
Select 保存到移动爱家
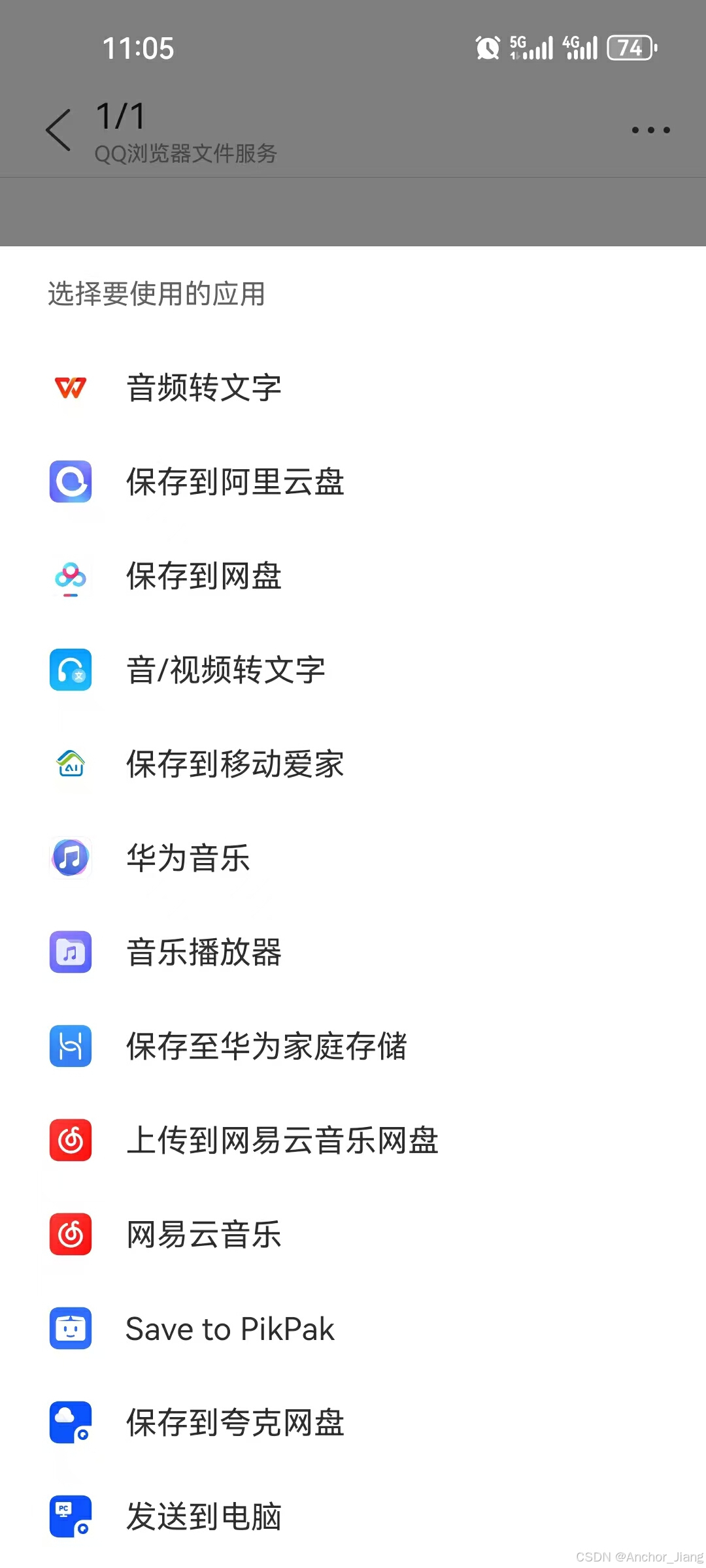[x=235, y=764]
